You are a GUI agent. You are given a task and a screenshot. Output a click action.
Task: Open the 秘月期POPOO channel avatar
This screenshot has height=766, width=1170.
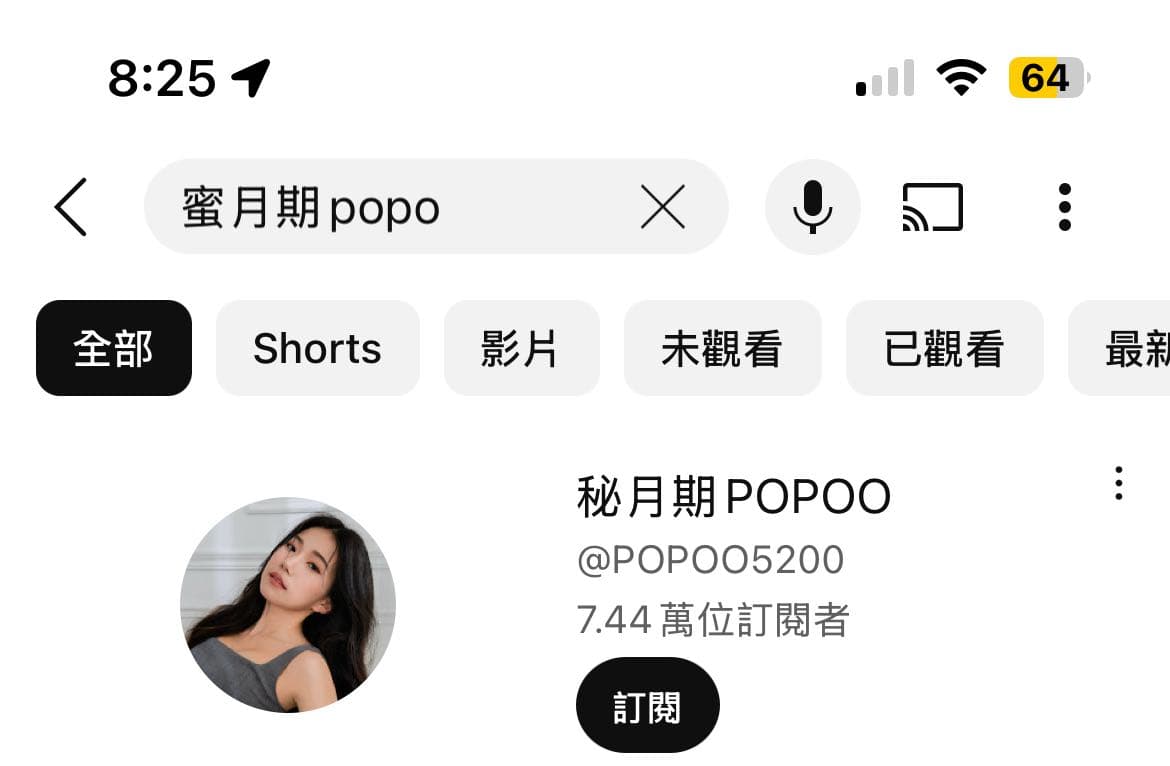(288, 605)
